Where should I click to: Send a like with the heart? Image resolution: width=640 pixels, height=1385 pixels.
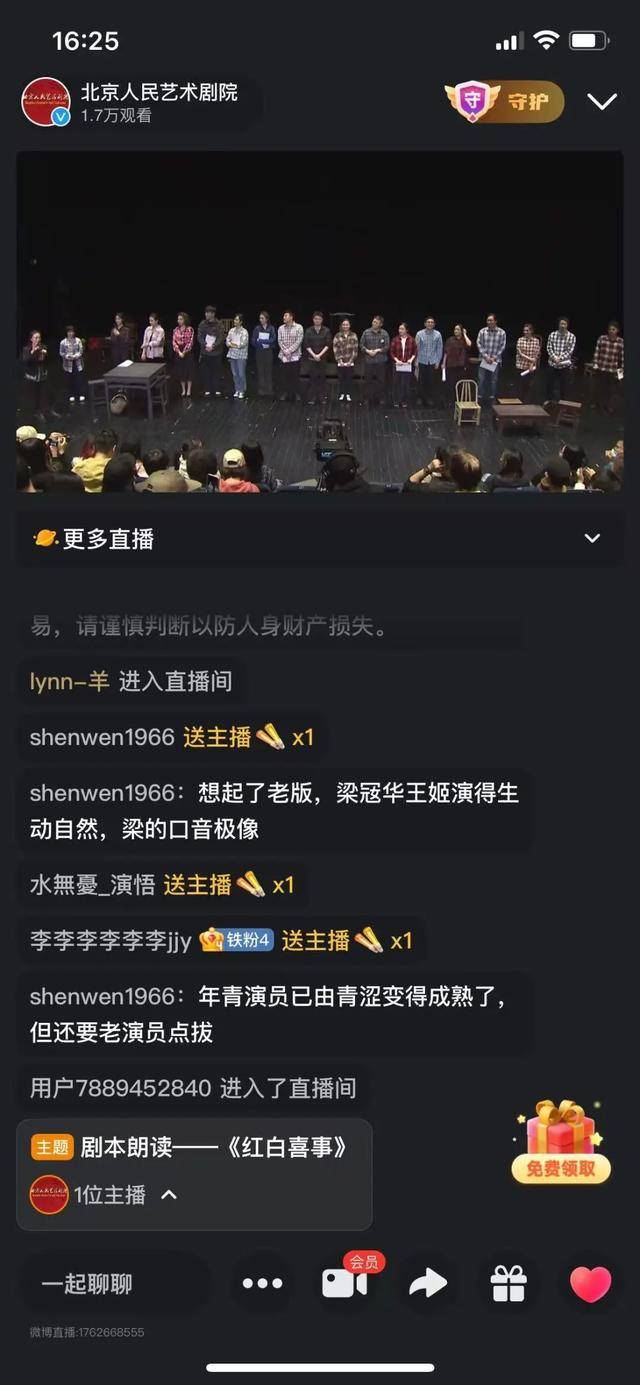590,1284
